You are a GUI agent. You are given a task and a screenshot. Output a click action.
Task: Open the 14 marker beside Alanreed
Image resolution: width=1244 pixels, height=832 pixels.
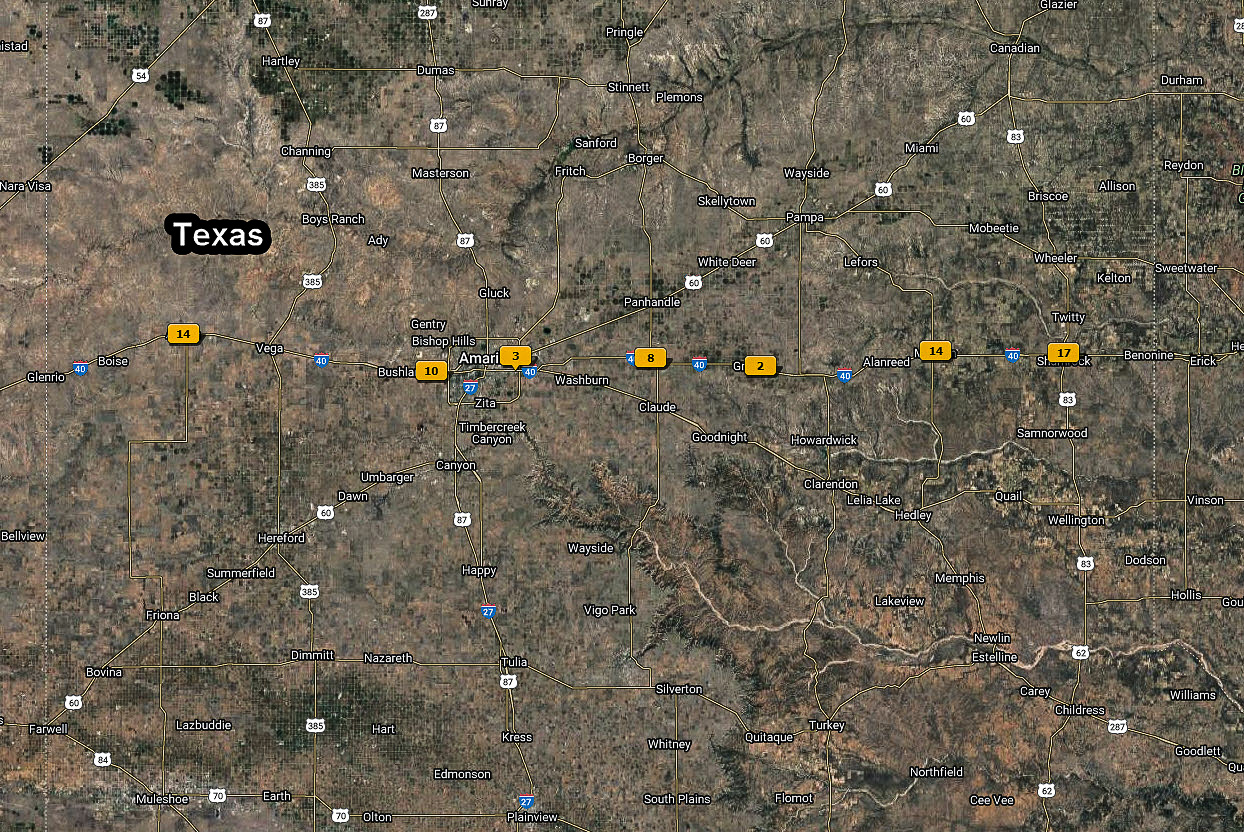935,350
